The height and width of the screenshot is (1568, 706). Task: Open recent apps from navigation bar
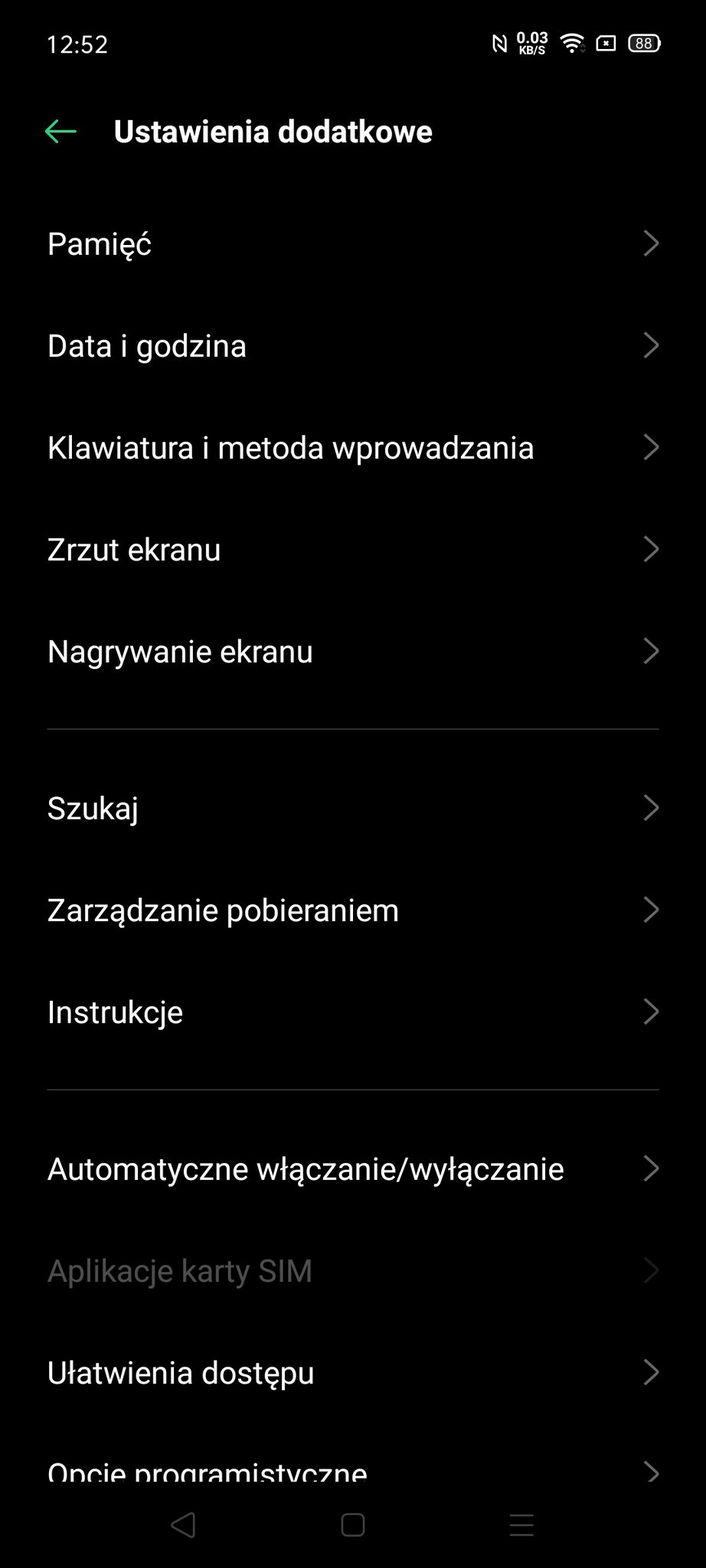point(521,1525)
